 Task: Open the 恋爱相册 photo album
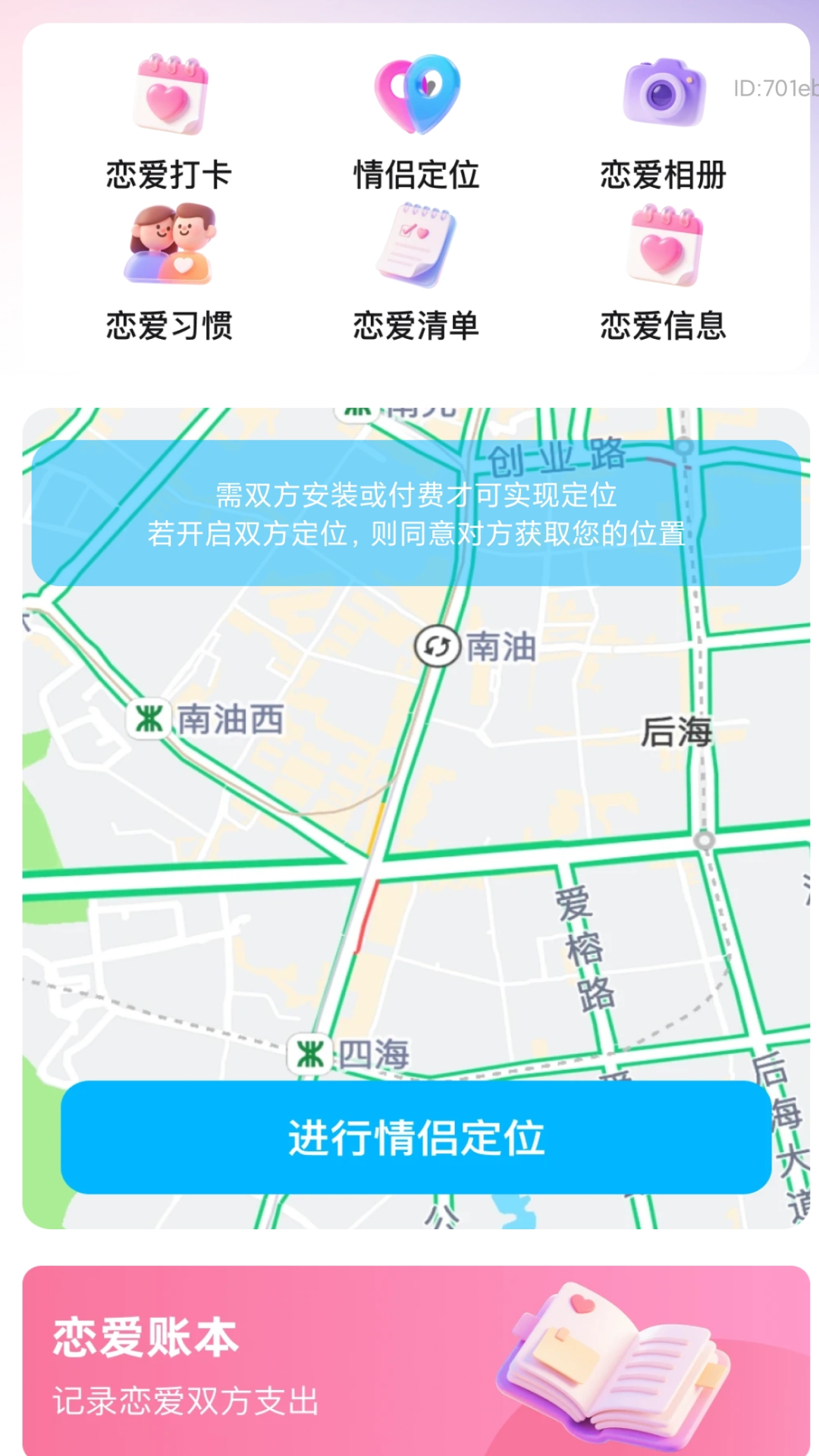pos(664,174)
